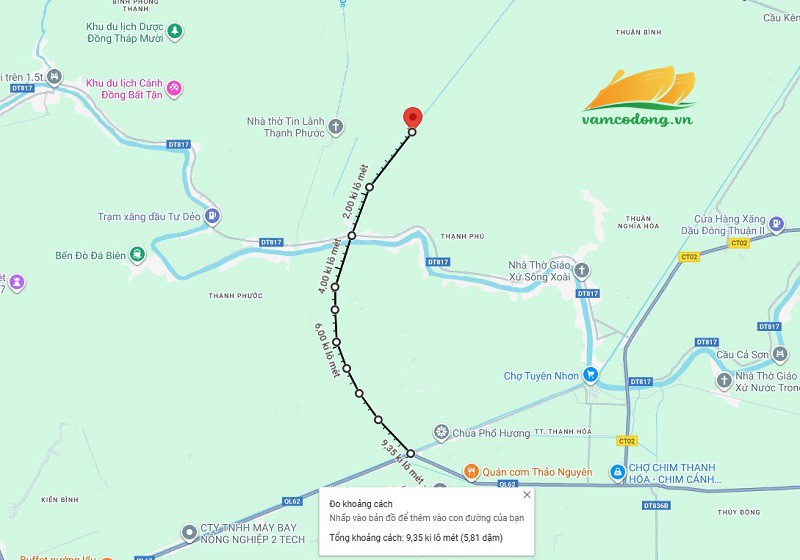The width and height of the screenshot is (800, 560).
Task: Close the measure distance dialog
Action: 527,494
